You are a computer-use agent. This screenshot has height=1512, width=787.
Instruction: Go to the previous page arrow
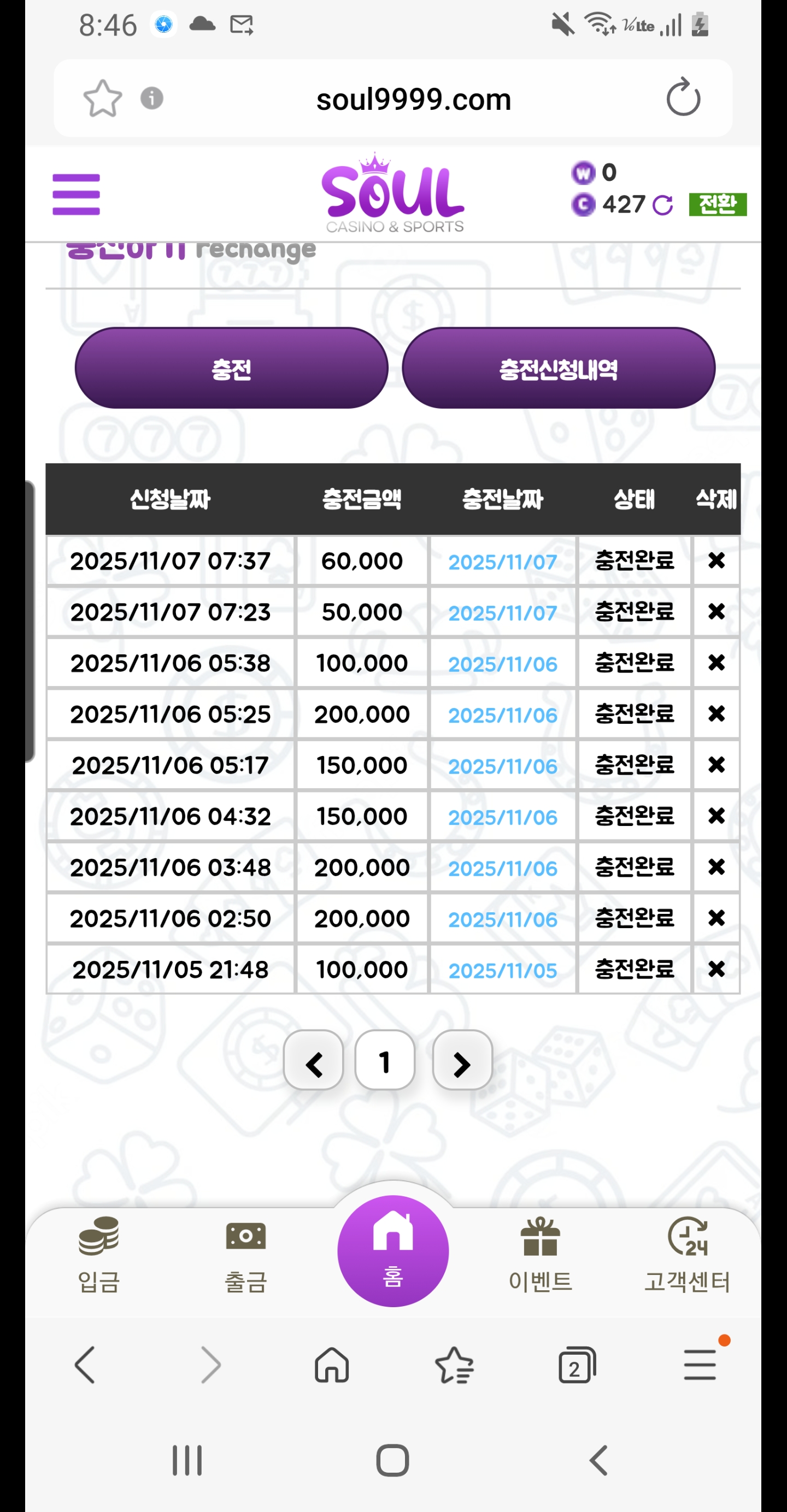pyautogui.click(x=314, y=1064)
